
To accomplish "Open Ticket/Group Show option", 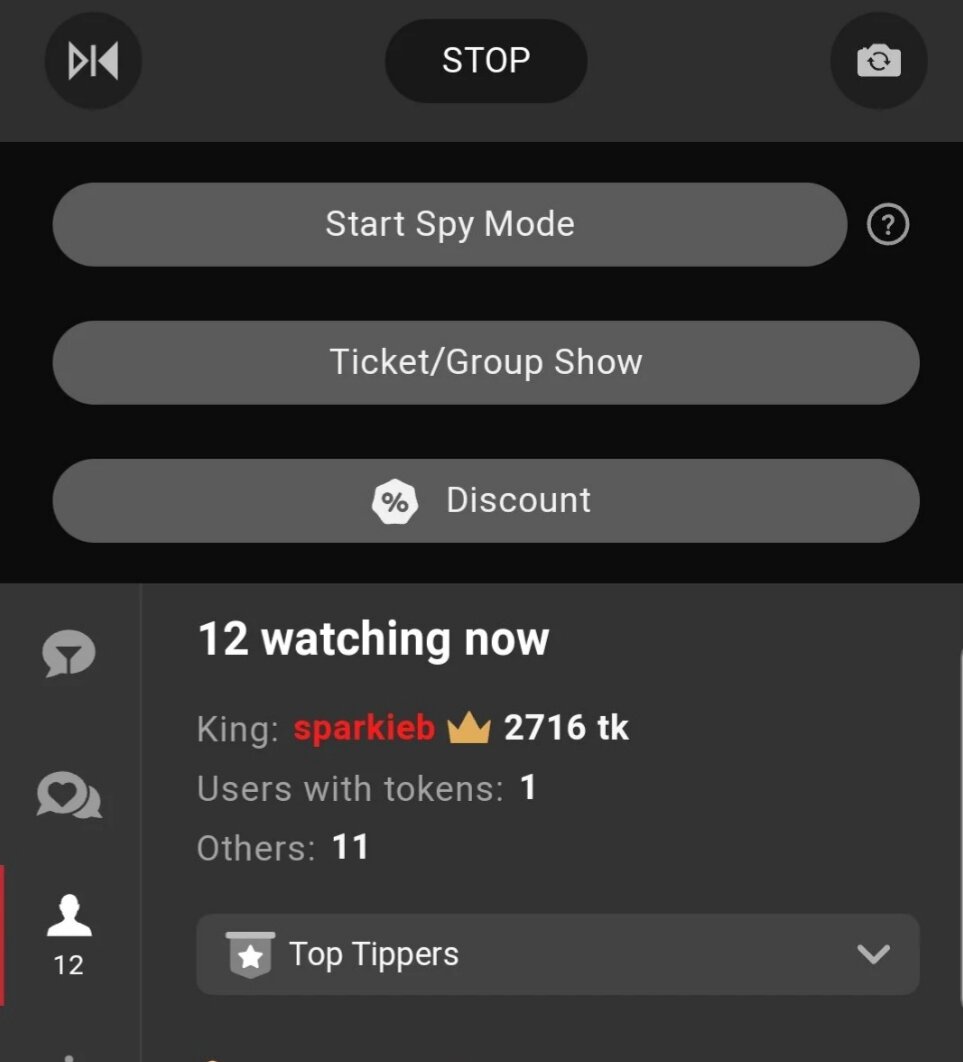I will pyautogui.click(x=486, y=362).
